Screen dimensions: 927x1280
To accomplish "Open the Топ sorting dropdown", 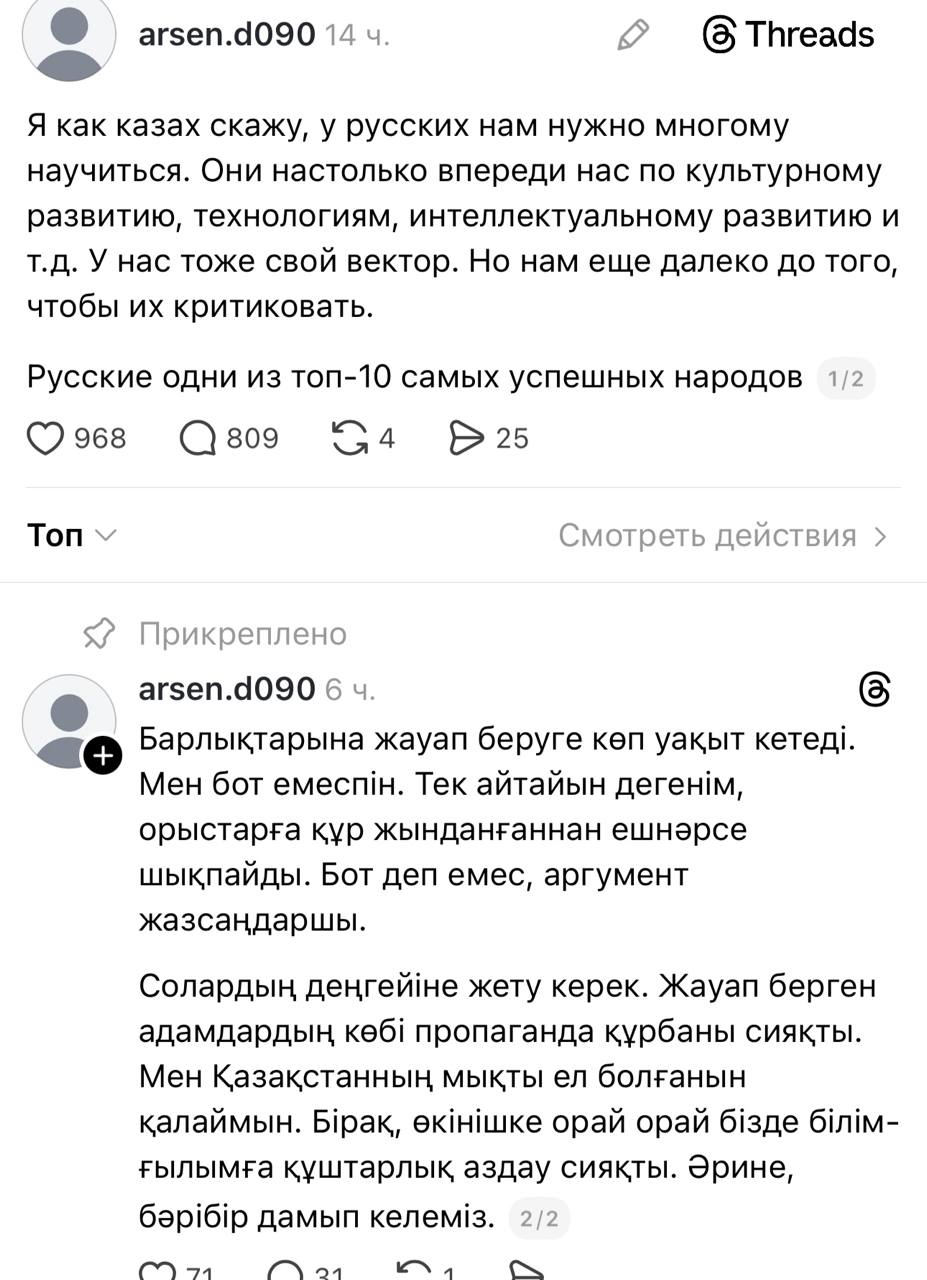I will pyautogui.click(x=72, y=536).
